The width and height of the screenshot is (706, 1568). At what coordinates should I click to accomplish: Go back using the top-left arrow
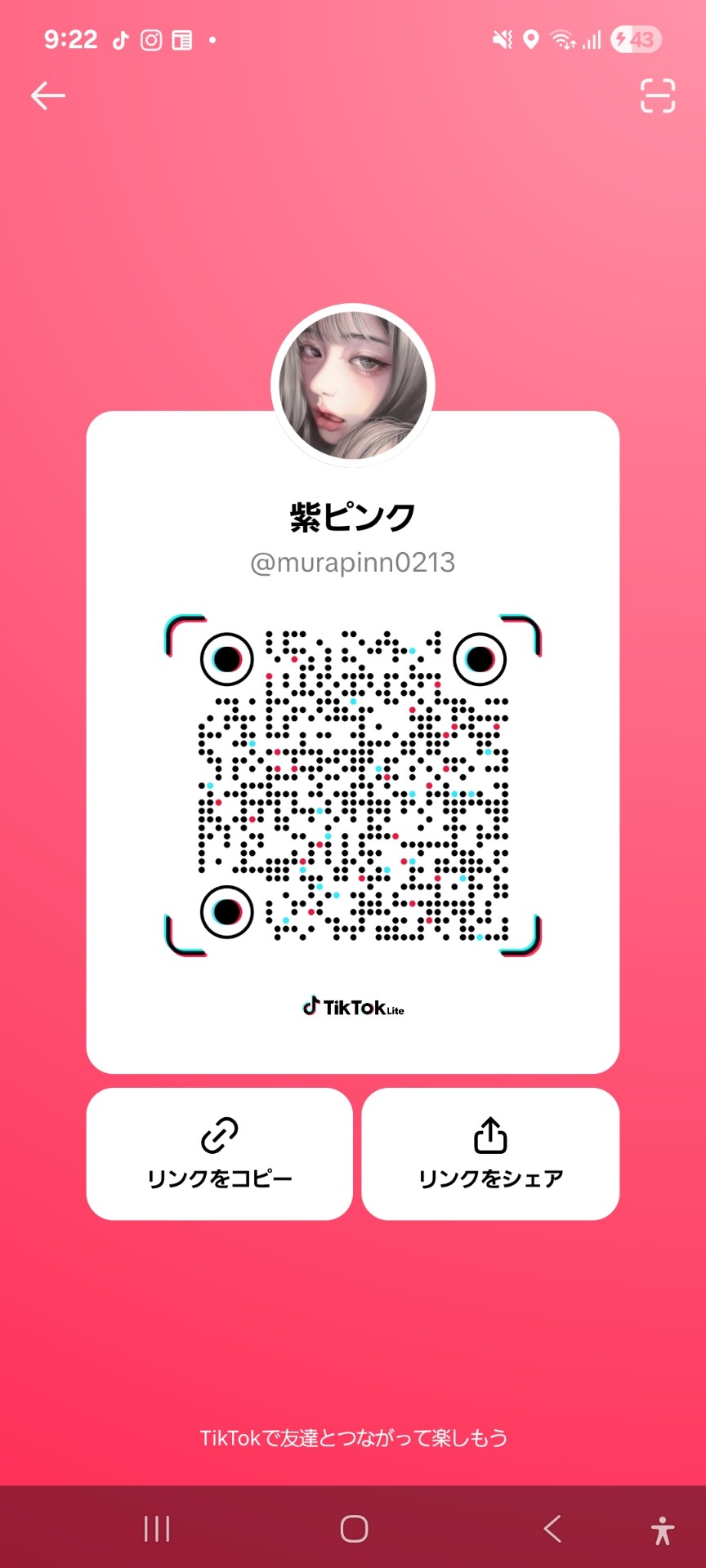pyautogui.click(x=47, y=96)
